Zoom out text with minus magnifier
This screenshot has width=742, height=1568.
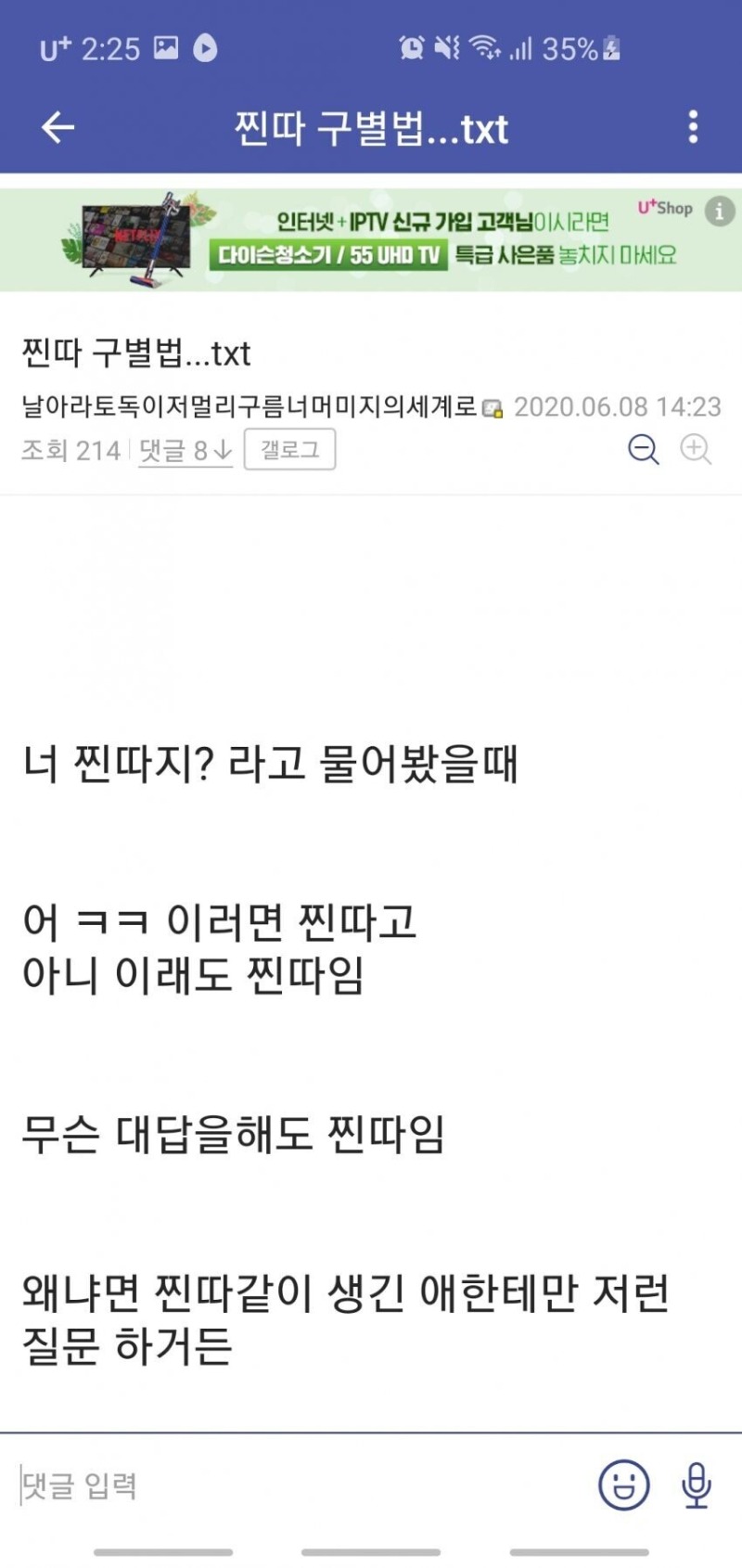[x=643, y=450]
